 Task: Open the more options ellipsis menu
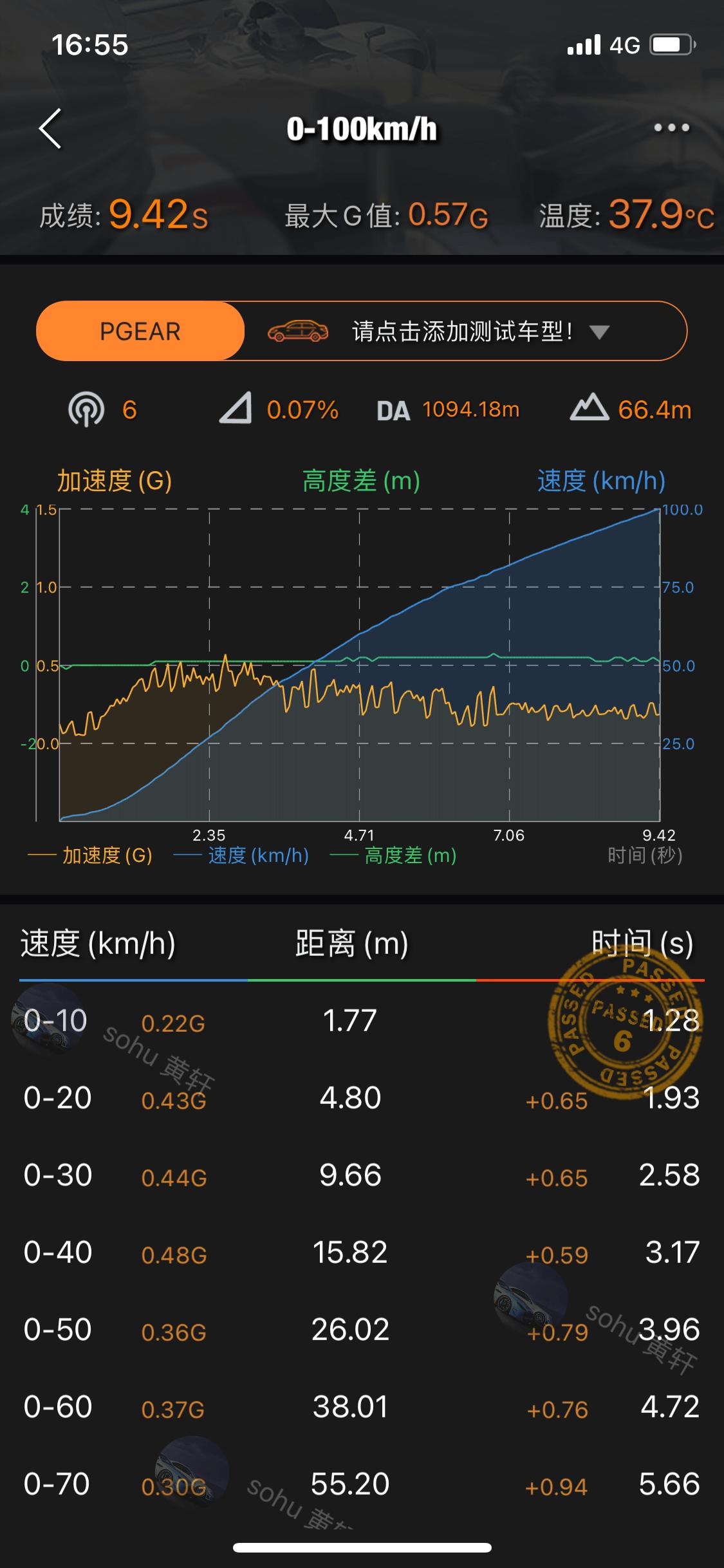pos(672,127)
